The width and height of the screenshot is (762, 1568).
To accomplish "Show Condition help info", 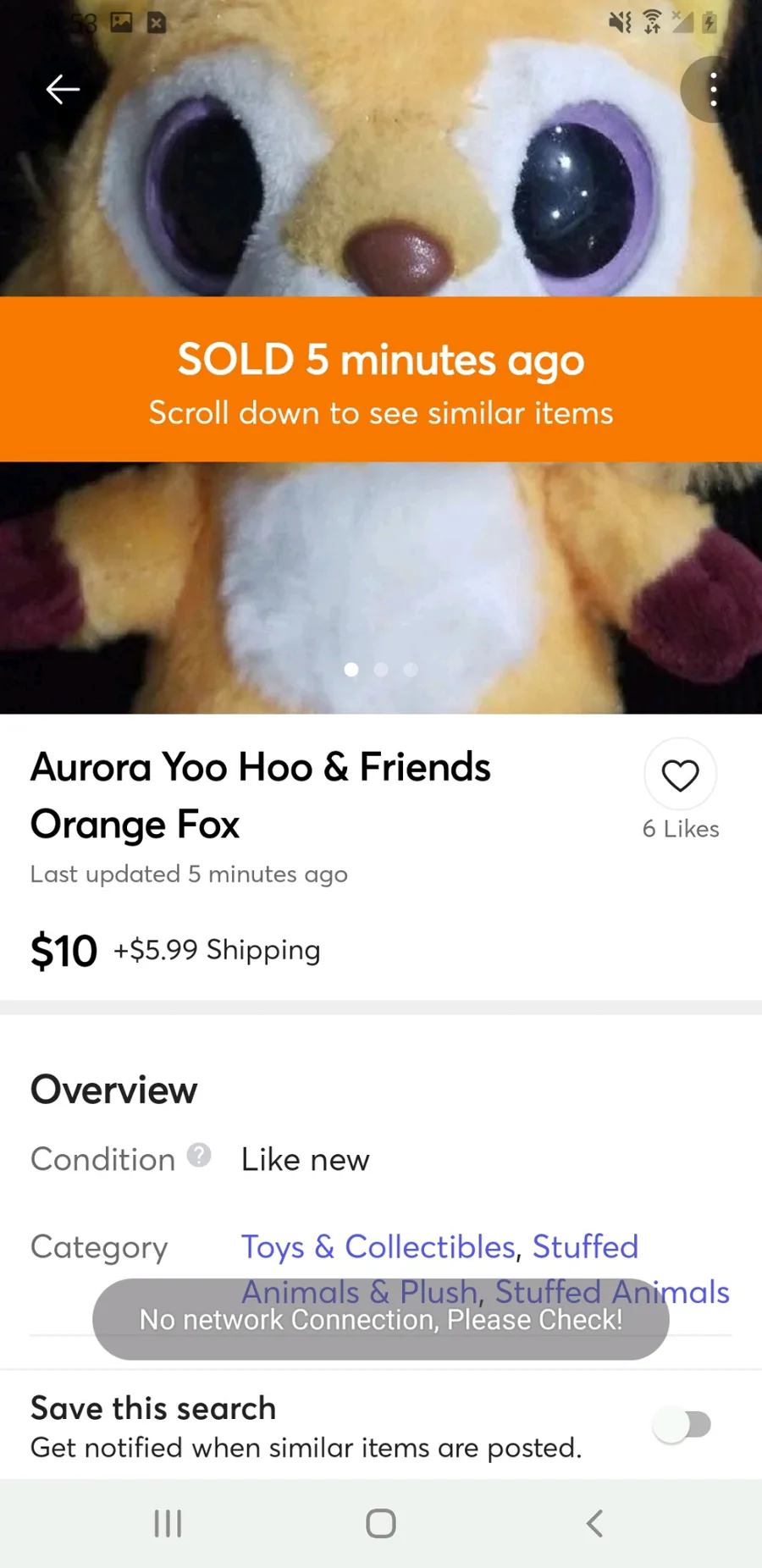I will pyautogui.click(x=199, y=1155).
